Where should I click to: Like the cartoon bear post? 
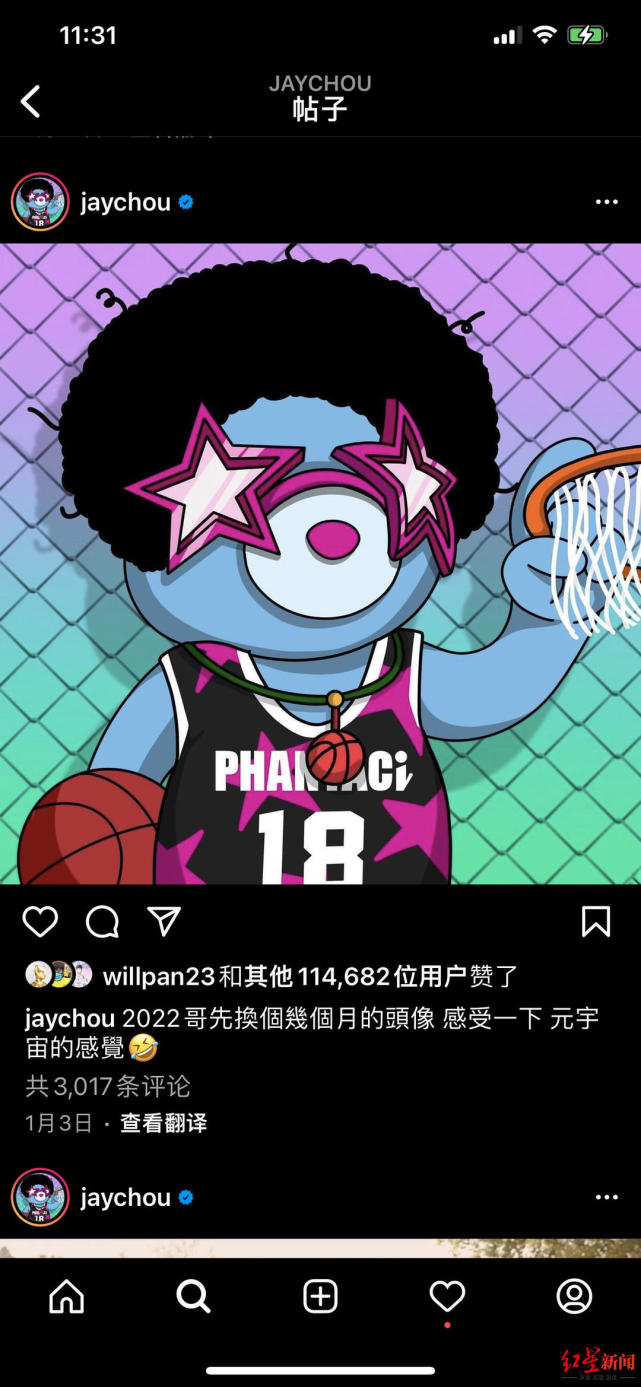pos(40,921)
